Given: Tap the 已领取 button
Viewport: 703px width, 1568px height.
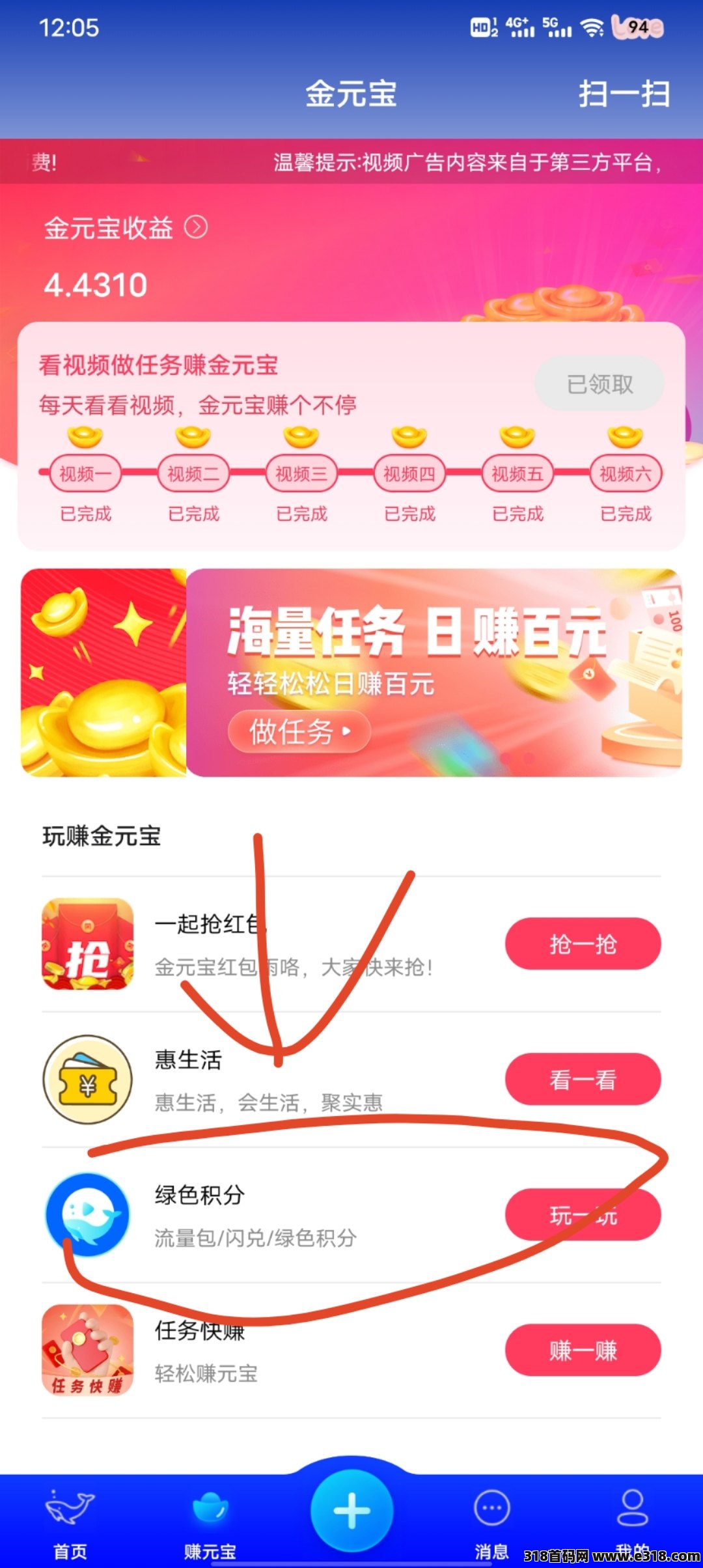Looking at the screenshot, I should (600, 384).
